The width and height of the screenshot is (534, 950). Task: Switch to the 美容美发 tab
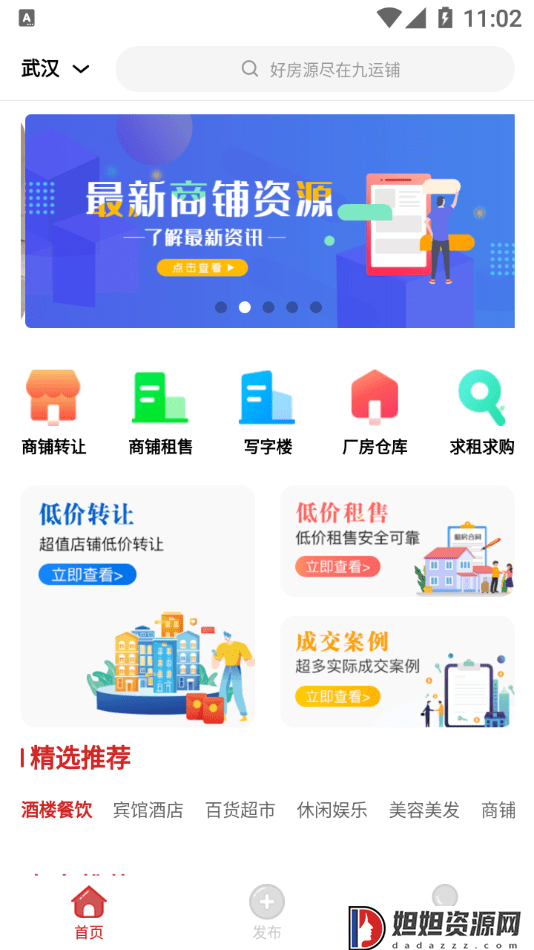pos(424,810)
